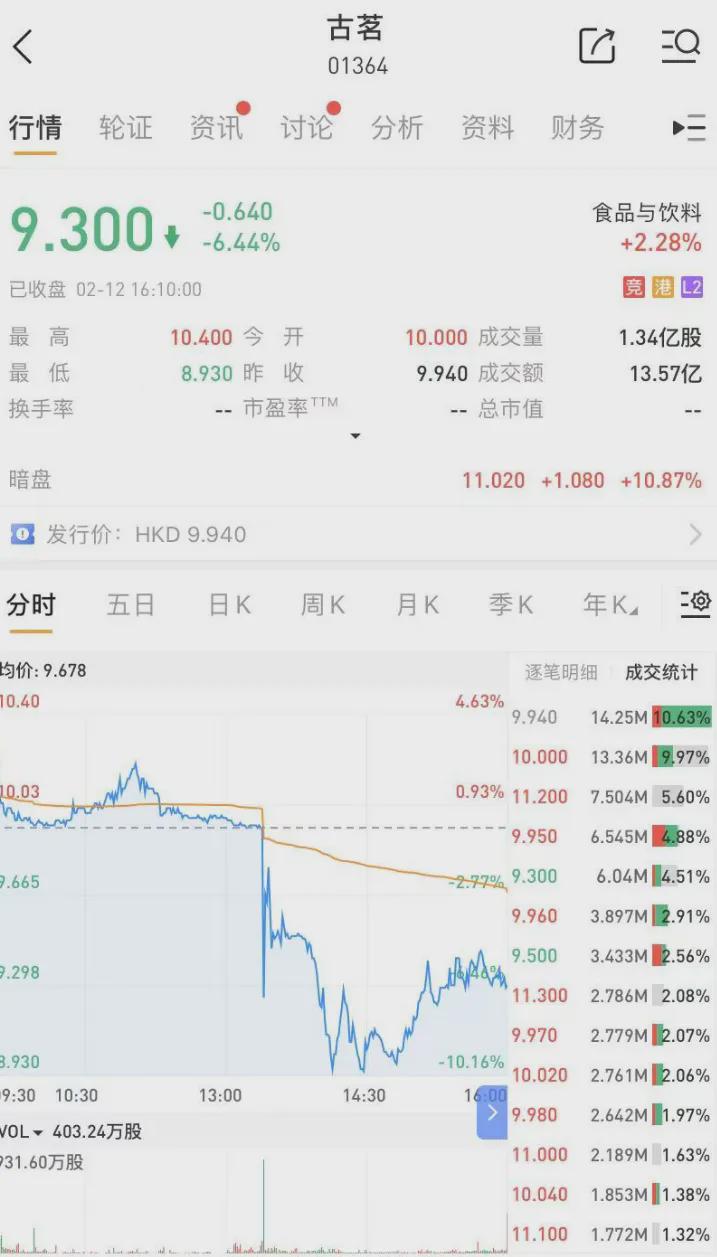Open the 资讯 tab

coord(216,128)
